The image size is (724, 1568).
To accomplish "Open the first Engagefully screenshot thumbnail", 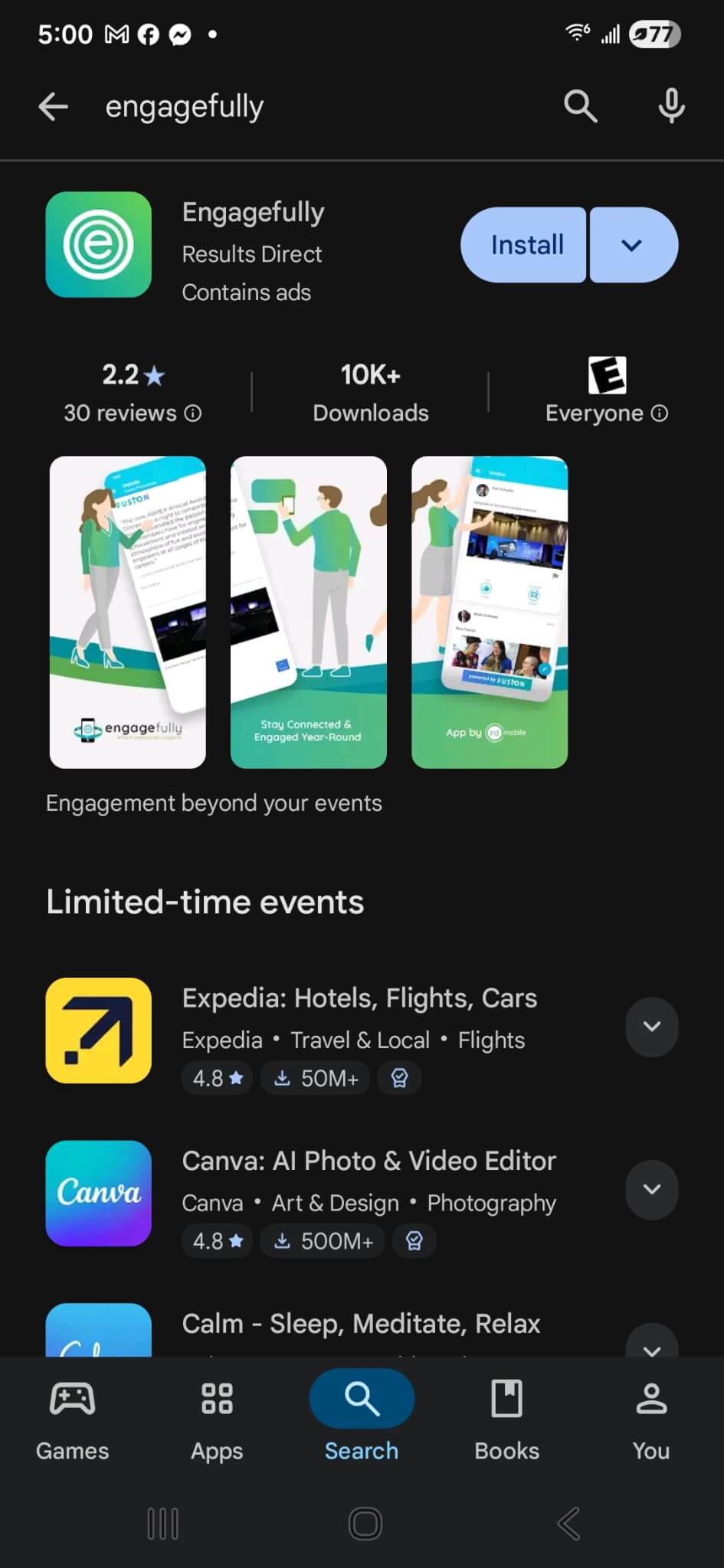I will [127, 612].
